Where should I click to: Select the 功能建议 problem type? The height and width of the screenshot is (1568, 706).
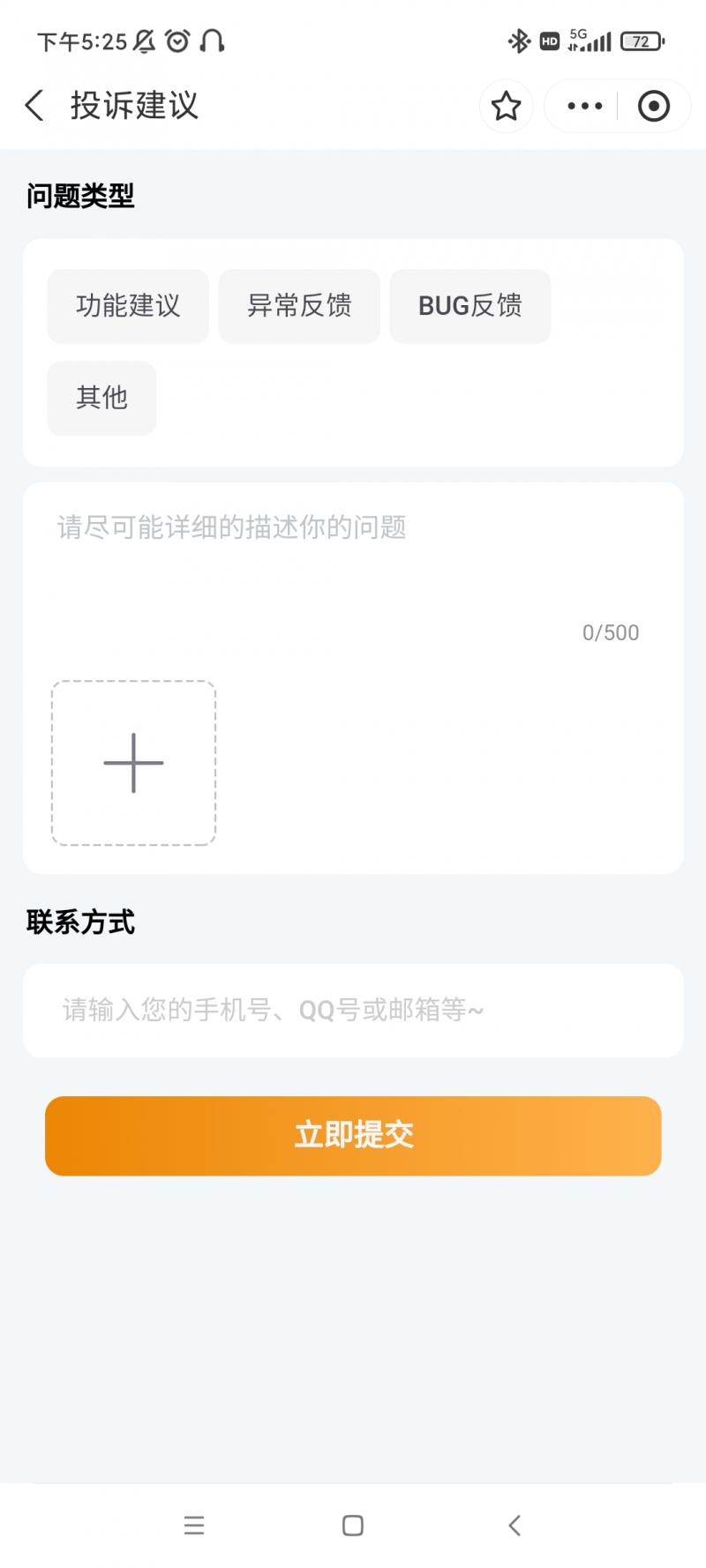(128, 306)
